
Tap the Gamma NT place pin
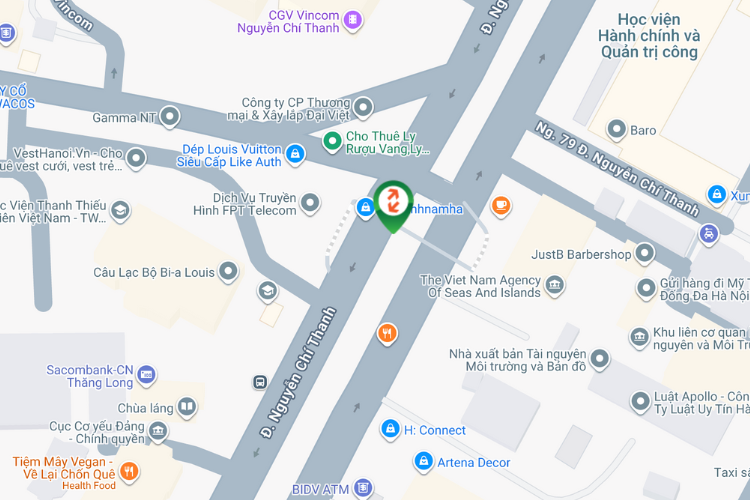tap(170, 117)
